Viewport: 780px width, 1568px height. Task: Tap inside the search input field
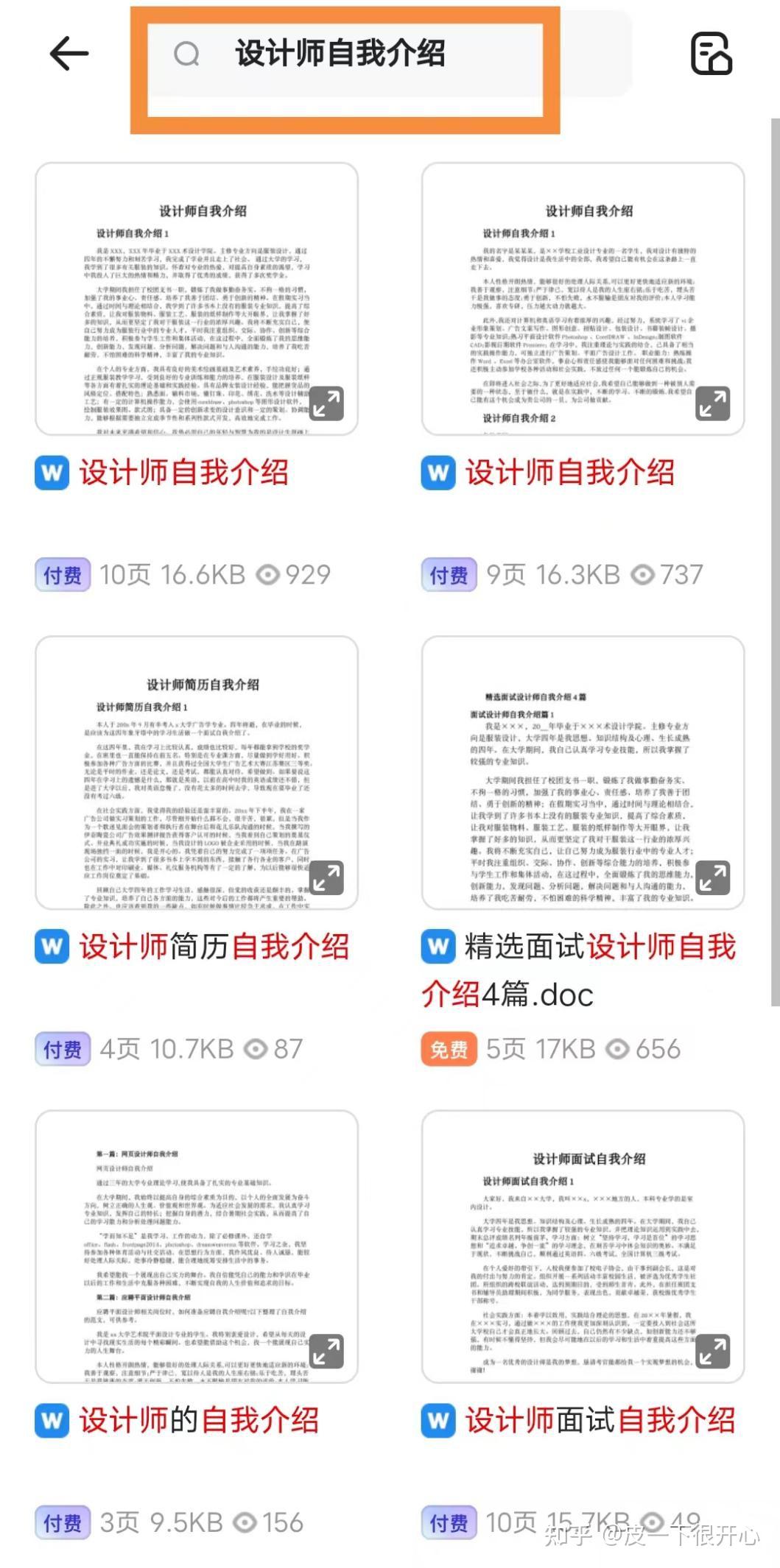coord(346,55)
